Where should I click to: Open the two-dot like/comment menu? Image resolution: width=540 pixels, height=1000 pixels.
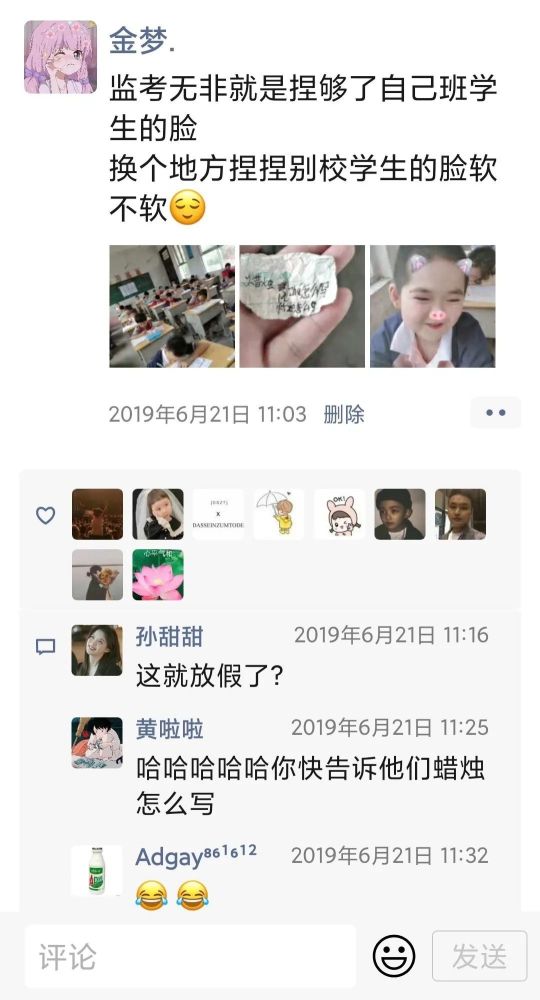point(495,413)
